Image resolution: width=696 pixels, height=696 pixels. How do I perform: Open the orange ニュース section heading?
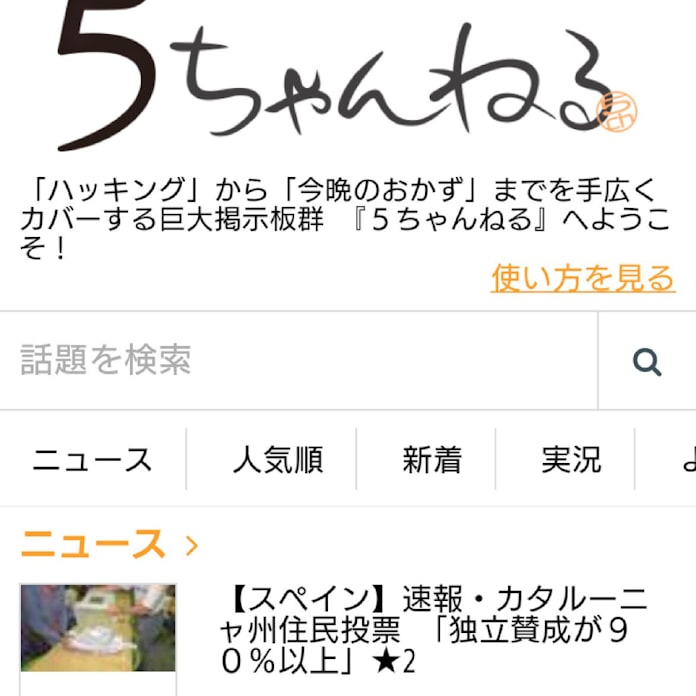(x=108, y=544)
